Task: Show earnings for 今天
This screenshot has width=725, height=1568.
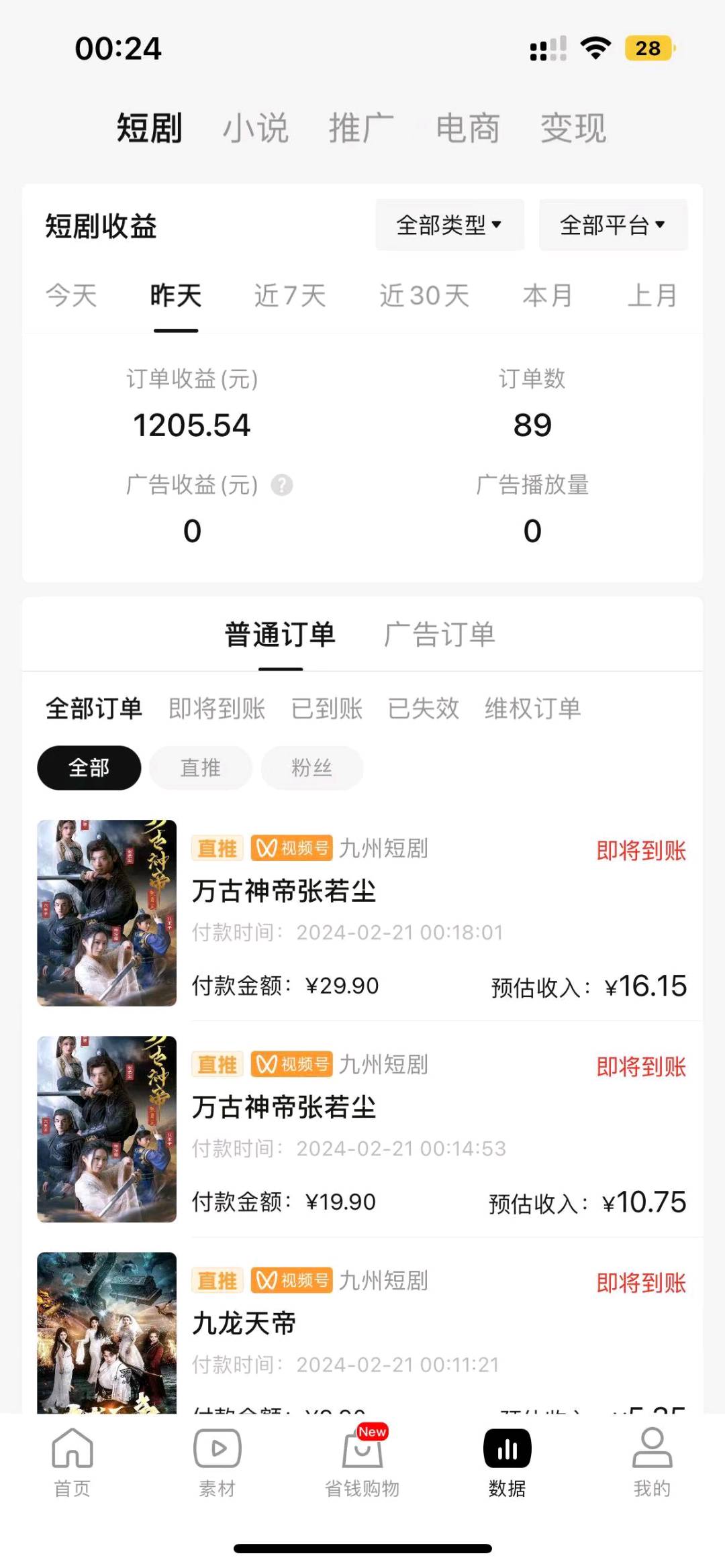Action: pos(71,295)
